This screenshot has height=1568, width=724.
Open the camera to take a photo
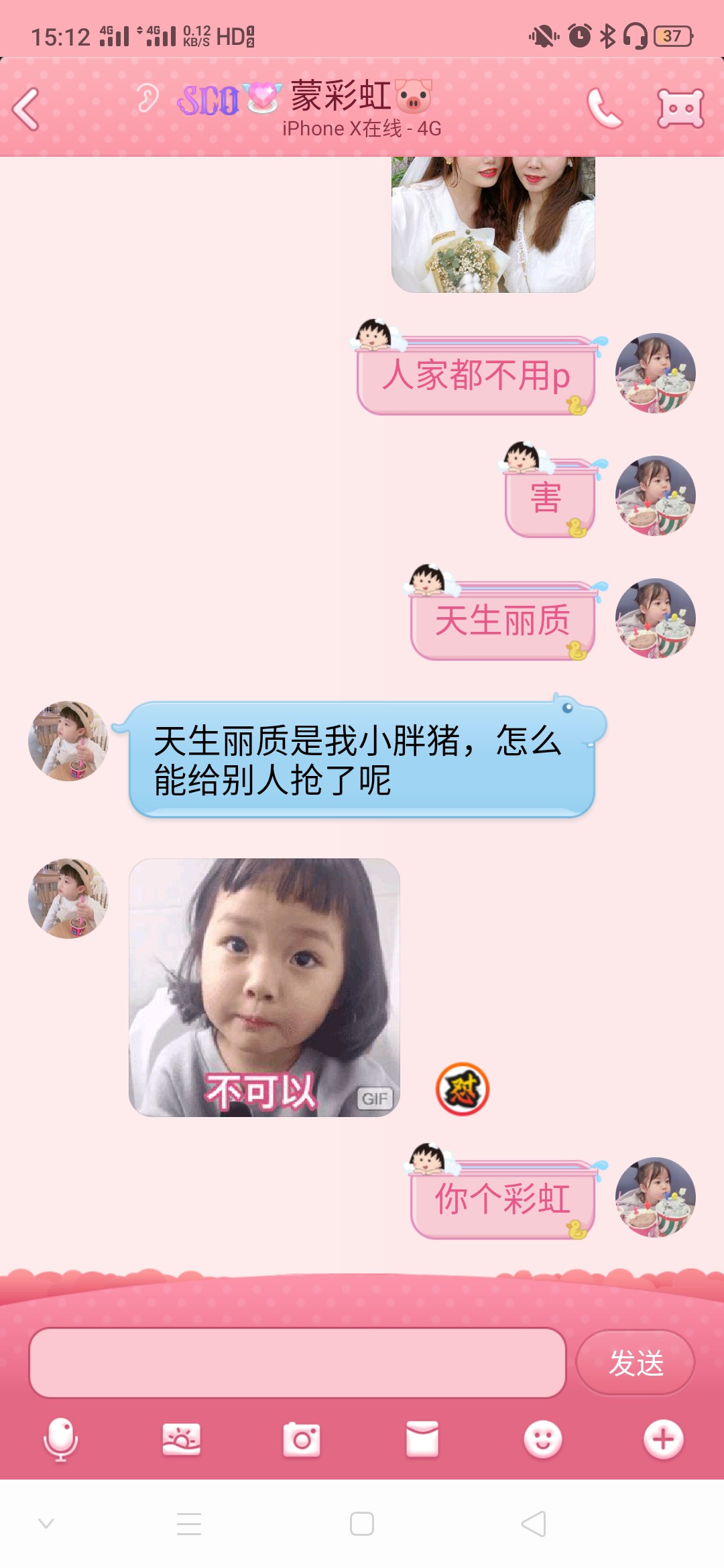[x=302, y=1439]
